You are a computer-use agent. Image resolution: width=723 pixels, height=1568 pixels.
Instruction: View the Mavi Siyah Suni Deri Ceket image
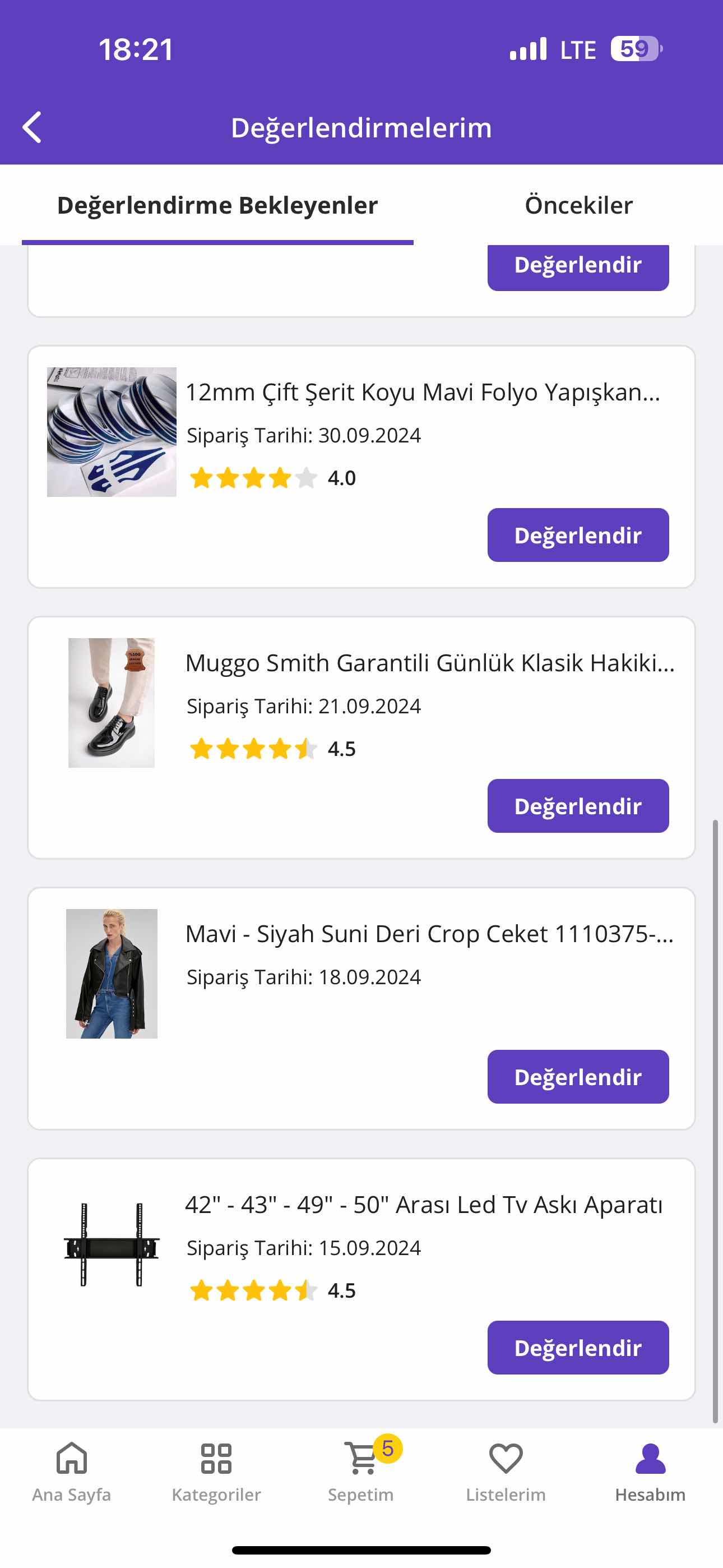click(112, 974)
